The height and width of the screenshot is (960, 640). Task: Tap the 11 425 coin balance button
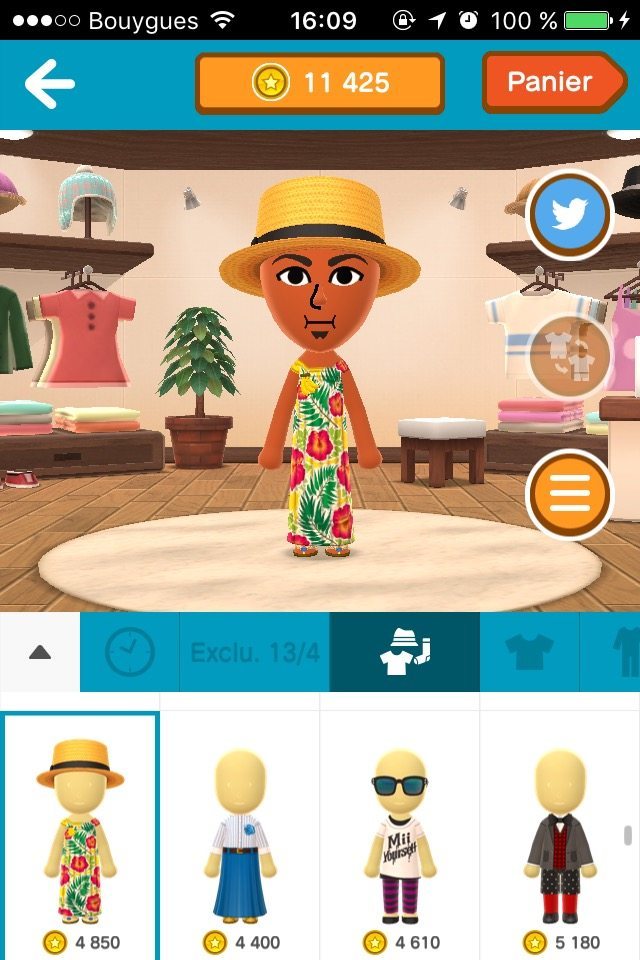point(319,82)
